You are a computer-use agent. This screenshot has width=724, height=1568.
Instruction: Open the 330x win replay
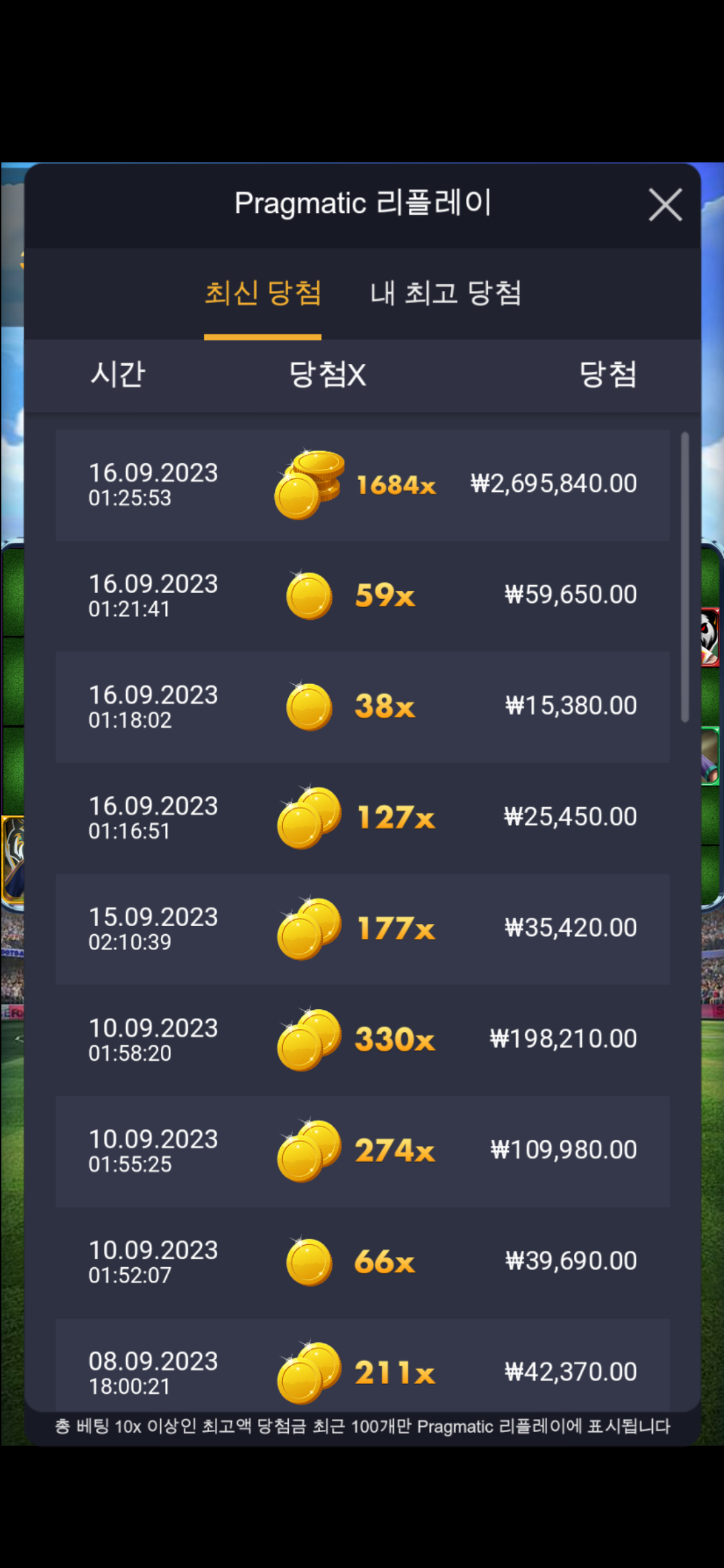[x=363, y=1040]
